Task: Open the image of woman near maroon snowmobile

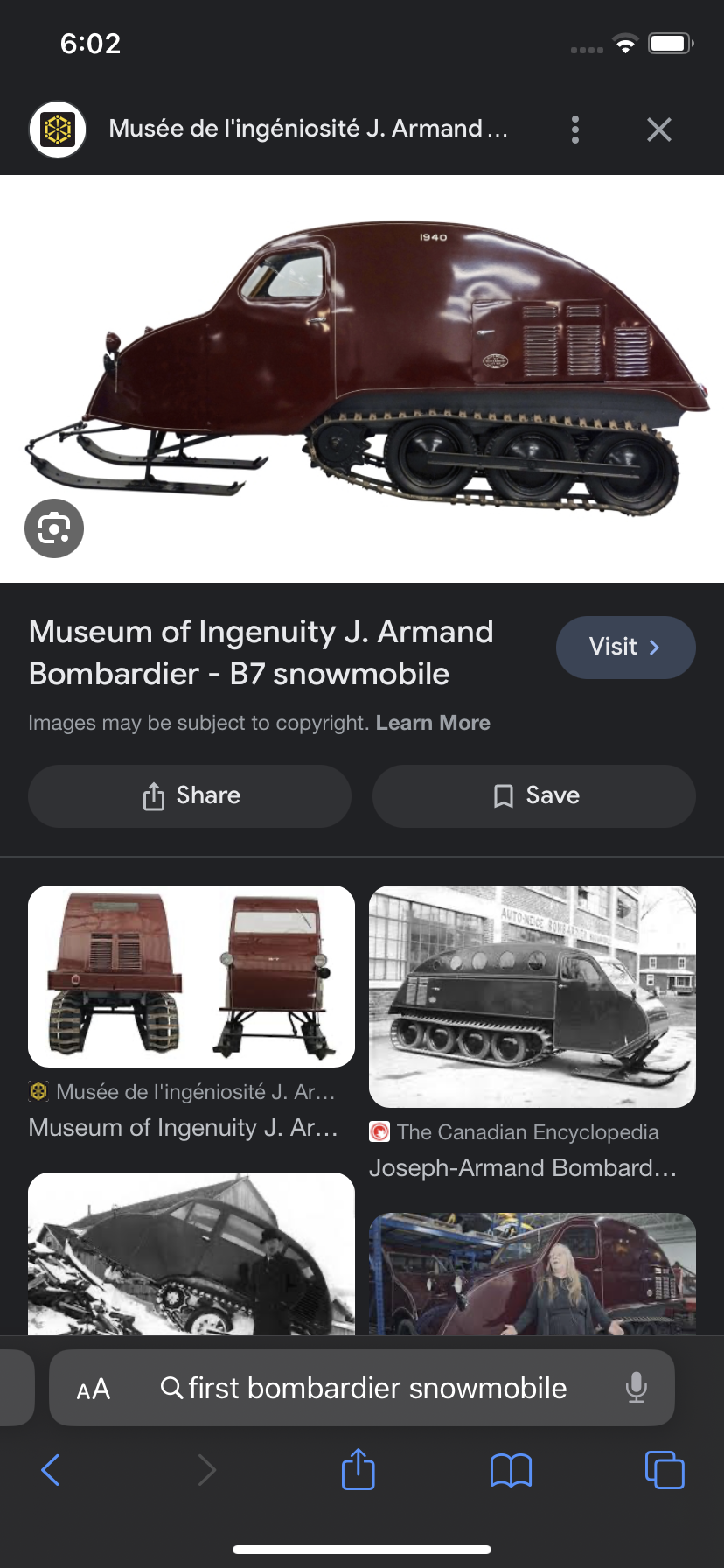Action: click(x=532, y=1273)
